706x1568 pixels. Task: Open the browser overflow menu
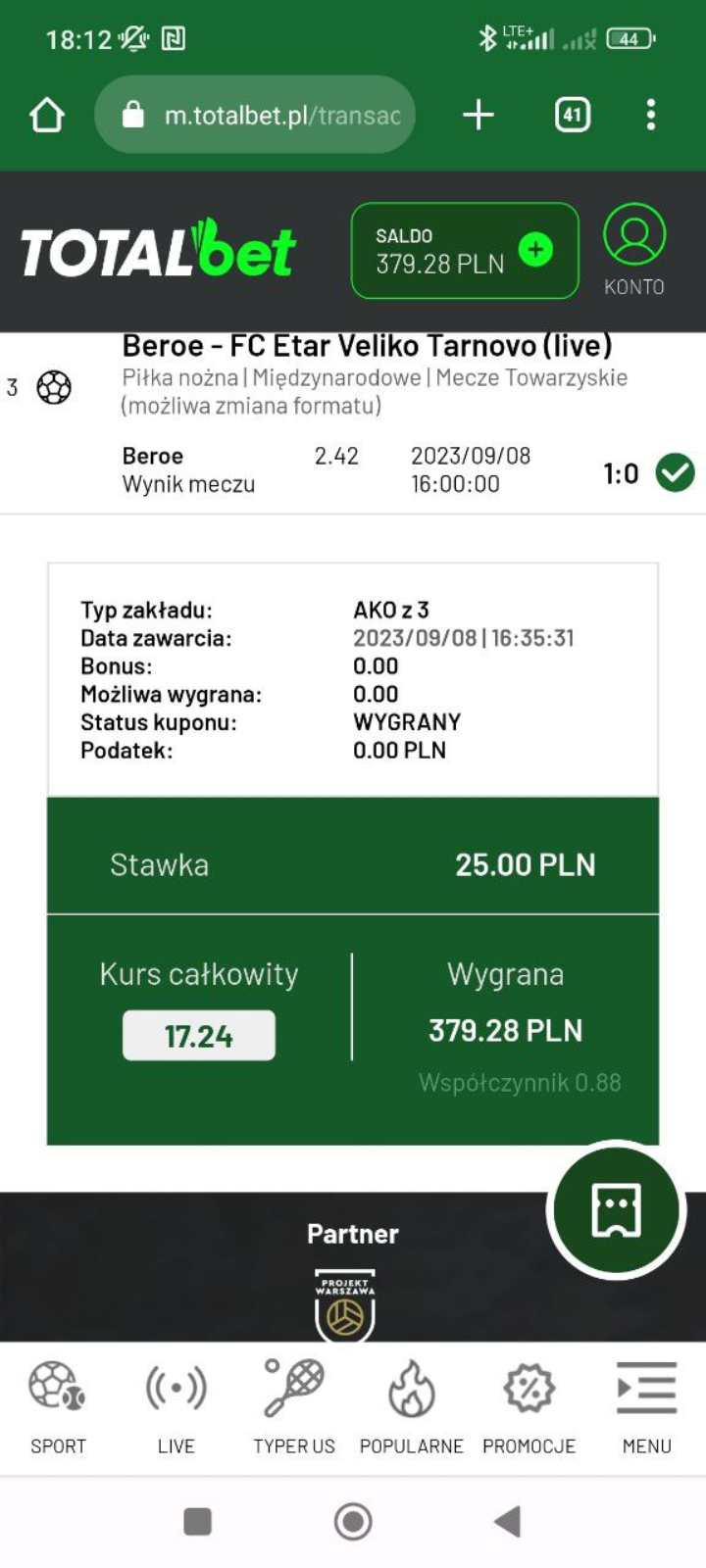coord(651,116)
